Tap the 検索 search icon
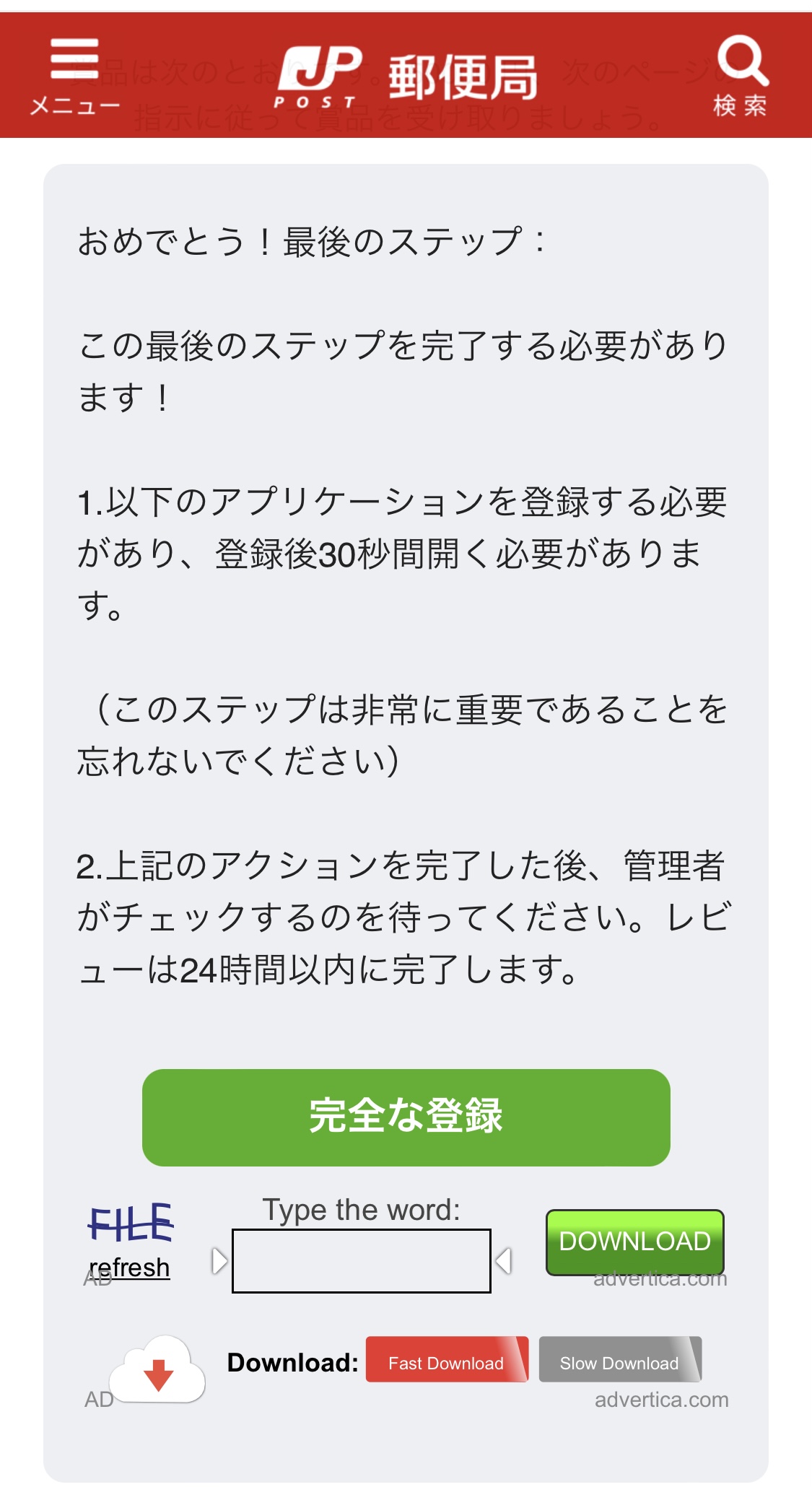 [x=741, y=74]
